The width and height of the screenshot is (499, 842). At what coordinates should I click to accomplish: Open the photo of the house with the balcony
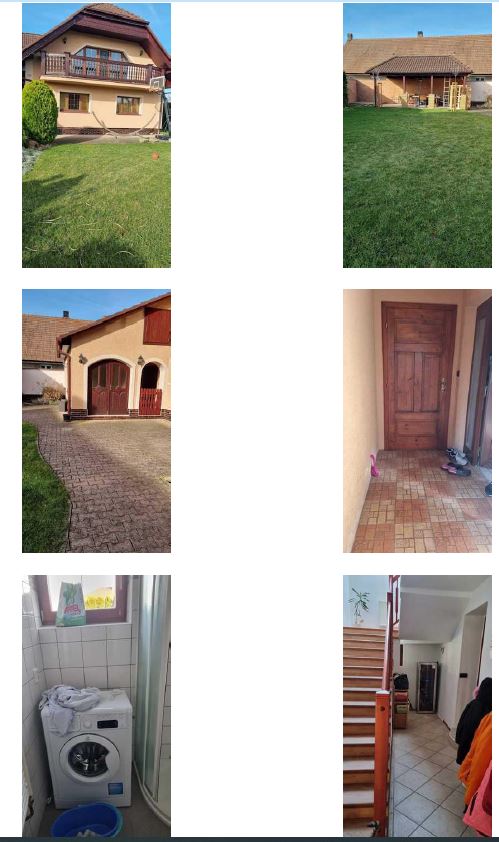tap(96, 135)
